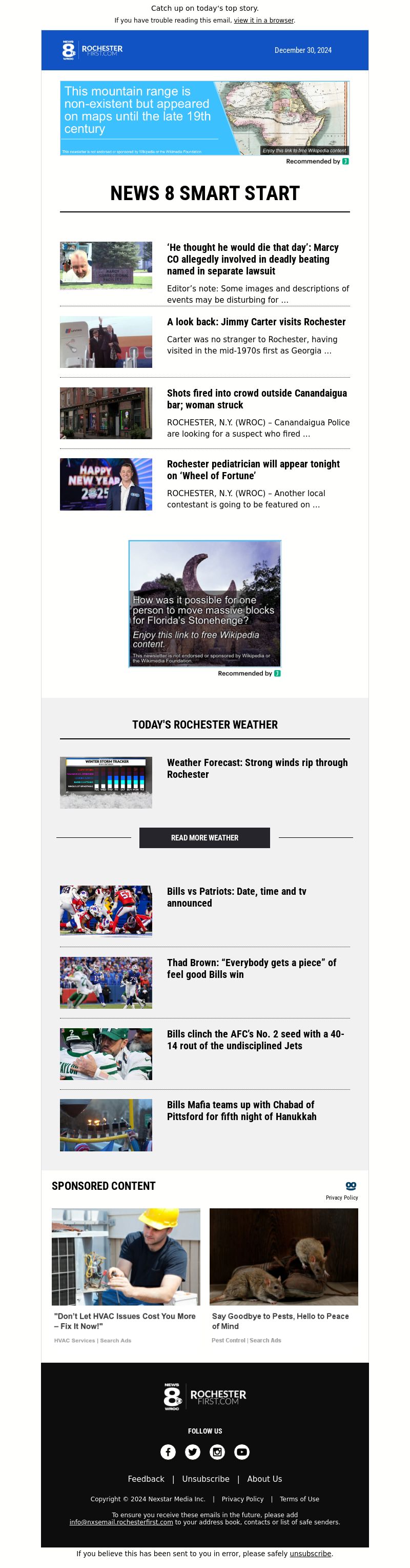
Task: Open the 'Wheel of Fortune' pediatrician story
Action: point(253,469)
